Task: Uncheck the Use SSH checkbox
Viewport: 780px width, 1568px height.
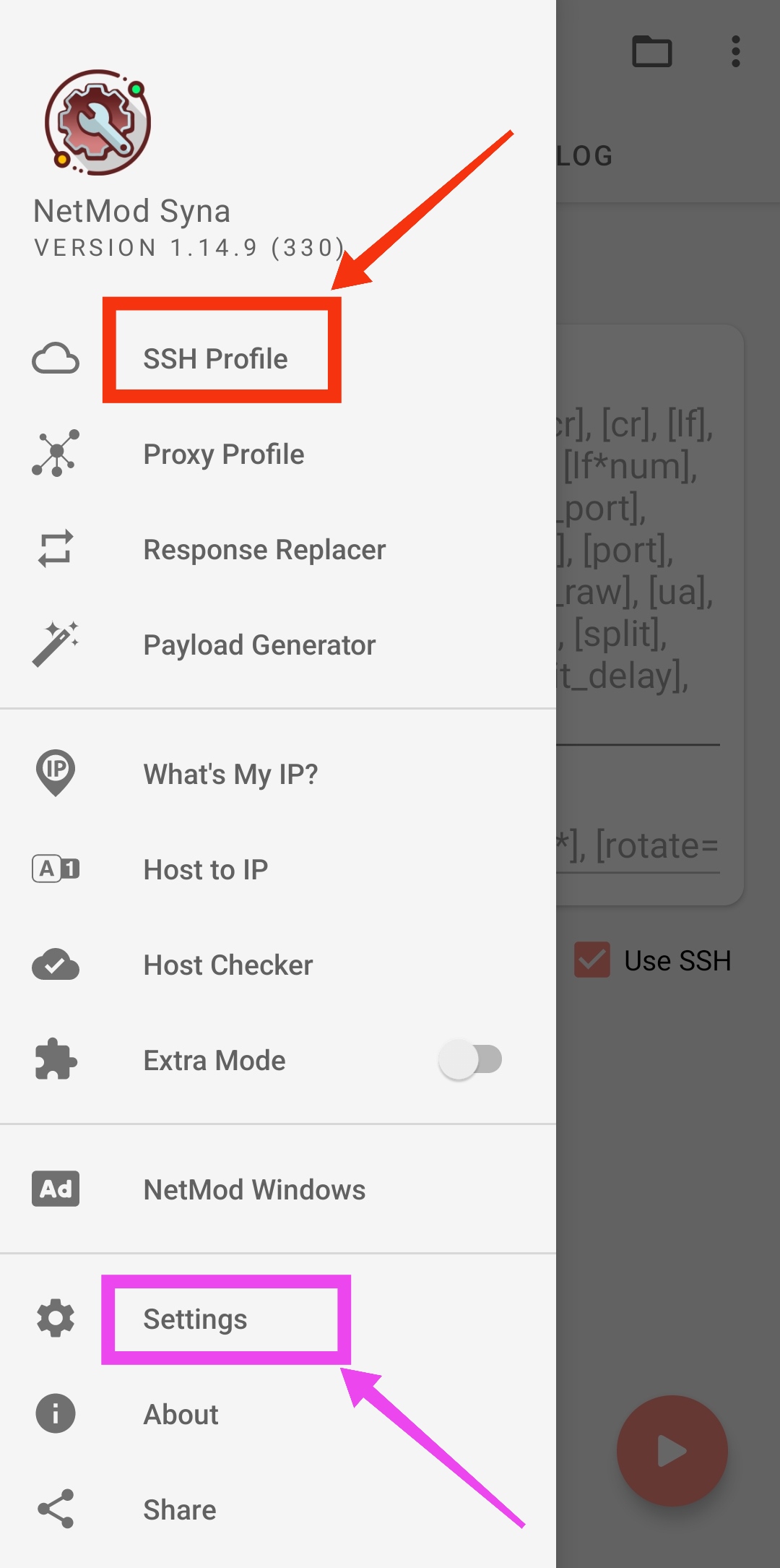Action: click(x=592, y=960)
